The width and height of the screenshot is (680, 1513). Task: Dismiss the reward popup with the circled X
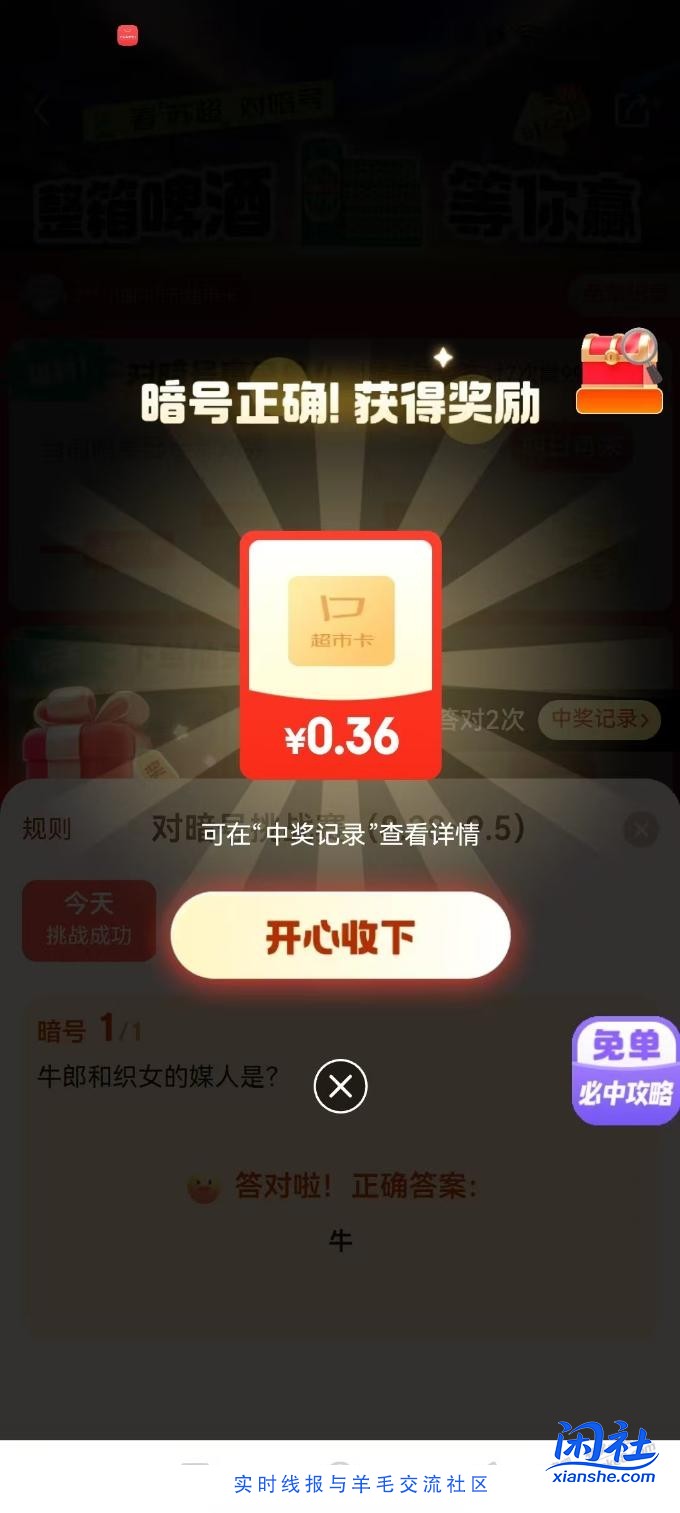coord(340,1086)
